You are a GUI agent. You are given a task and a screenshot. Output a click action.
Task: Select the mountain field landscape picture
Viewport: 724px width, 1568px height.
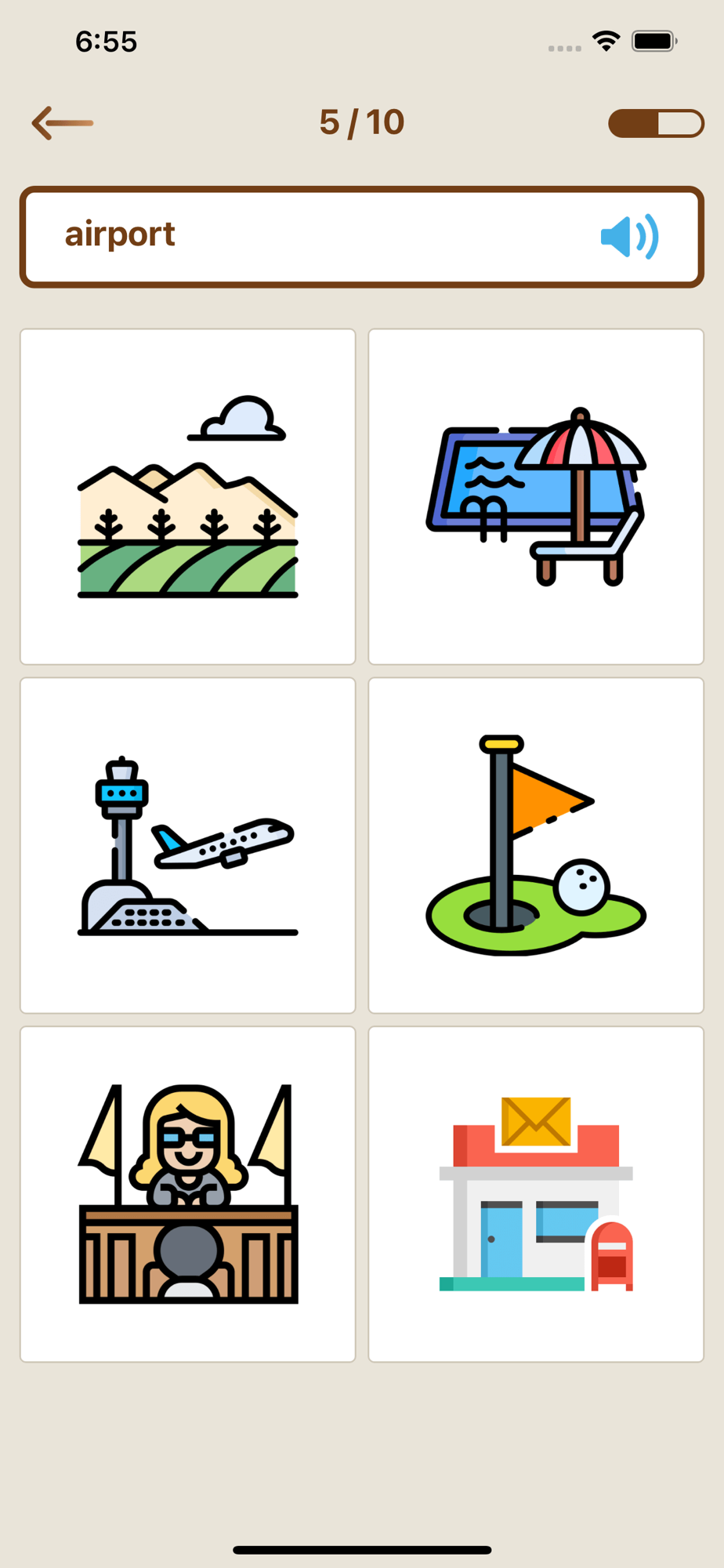pyautogui.click(x=188, y=497)
